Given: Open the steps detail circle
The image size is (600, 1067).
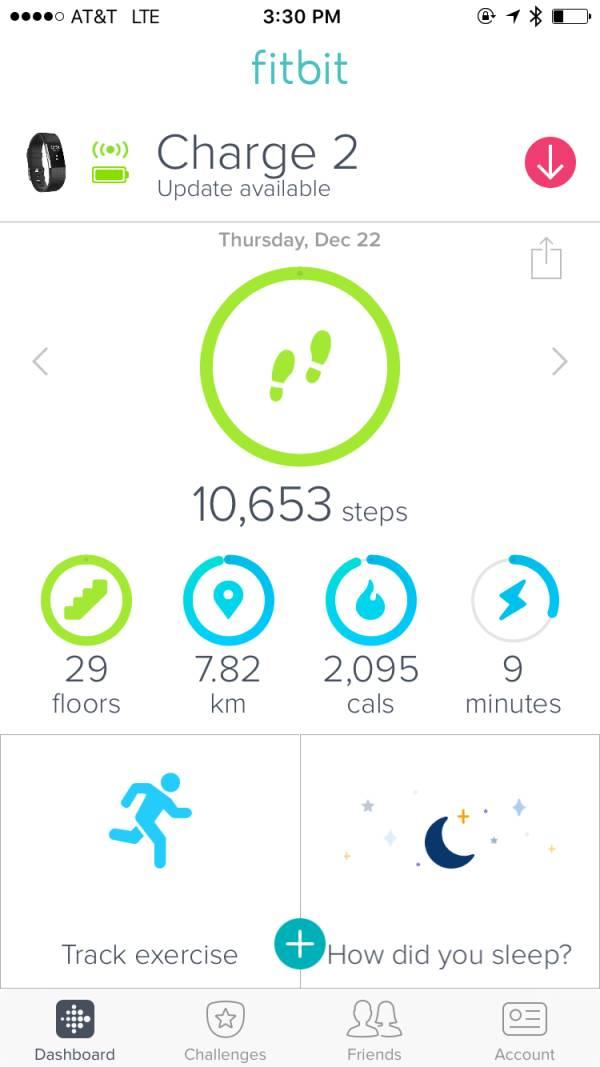Looking at the screenshot, I should [300, 366].
